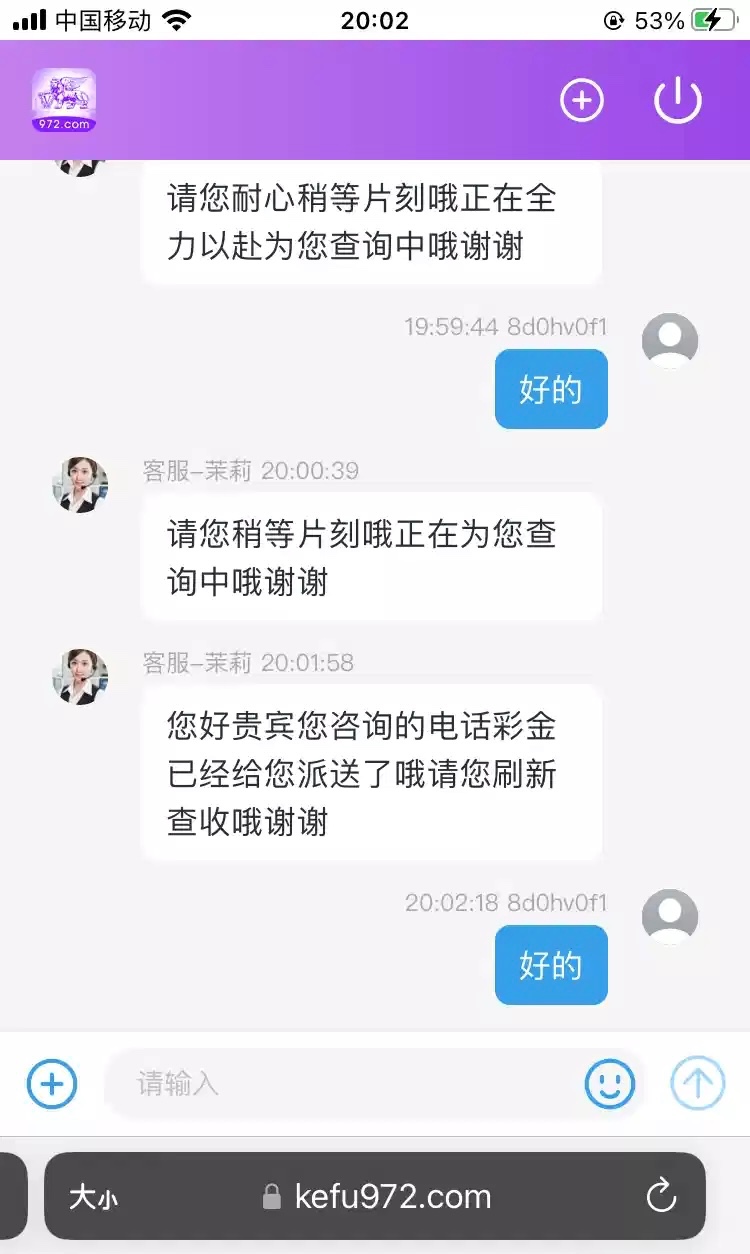Tap the kefu972.com address bar
Screen dimensions: 750x1254
click(390, 1197)
